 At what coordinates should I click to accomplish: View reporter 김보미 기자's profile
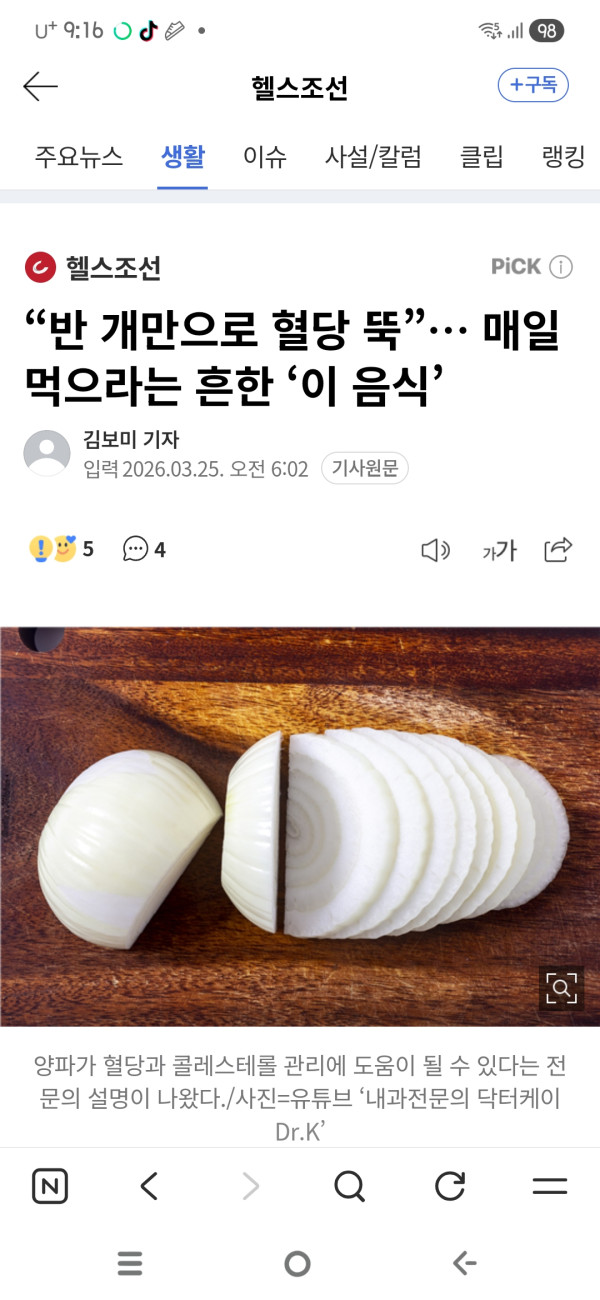(x=130, y=439)
